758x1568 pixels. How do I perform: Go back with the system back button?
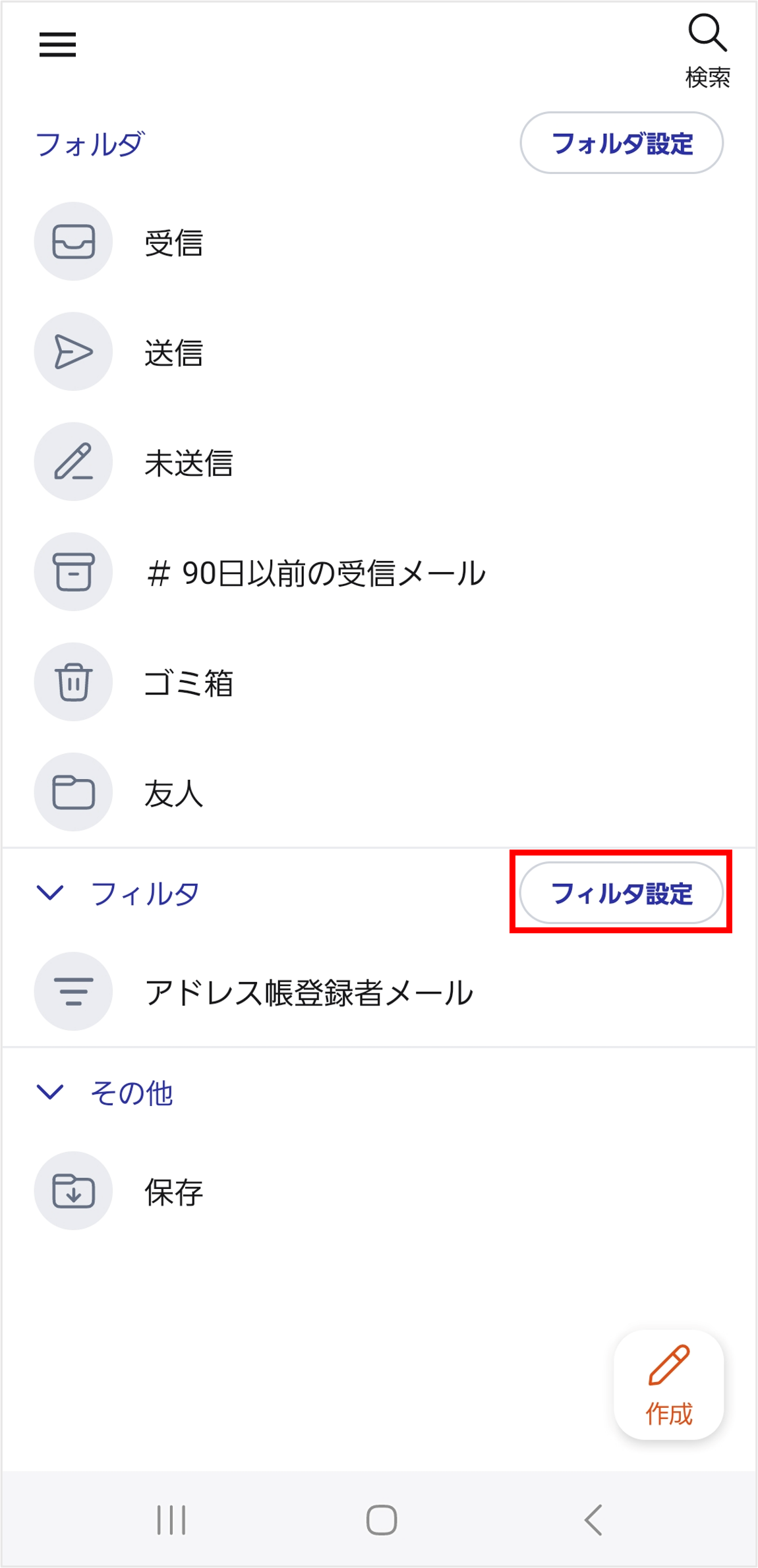(593, 1520)
